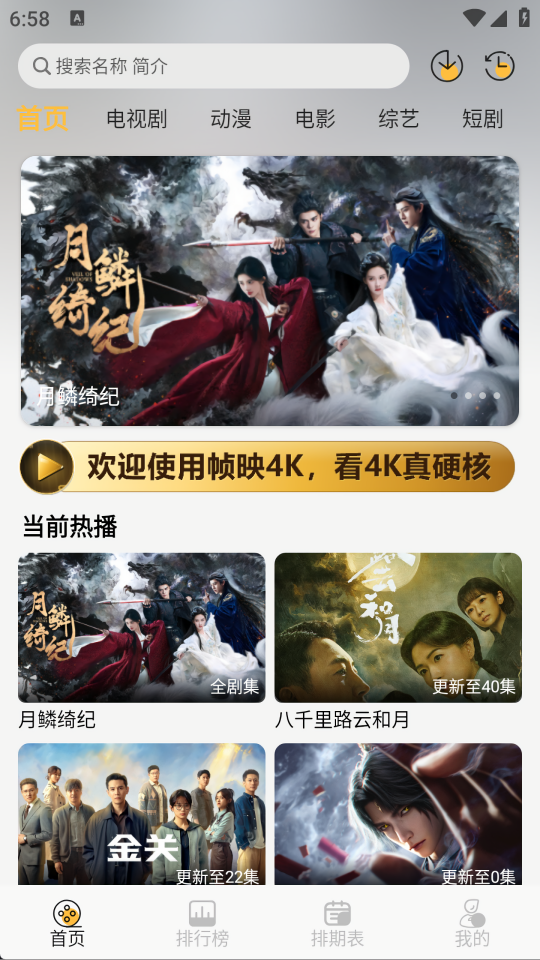Screen dimensions: 540x960
Task: Open the downloads icon
Action: 447,66
